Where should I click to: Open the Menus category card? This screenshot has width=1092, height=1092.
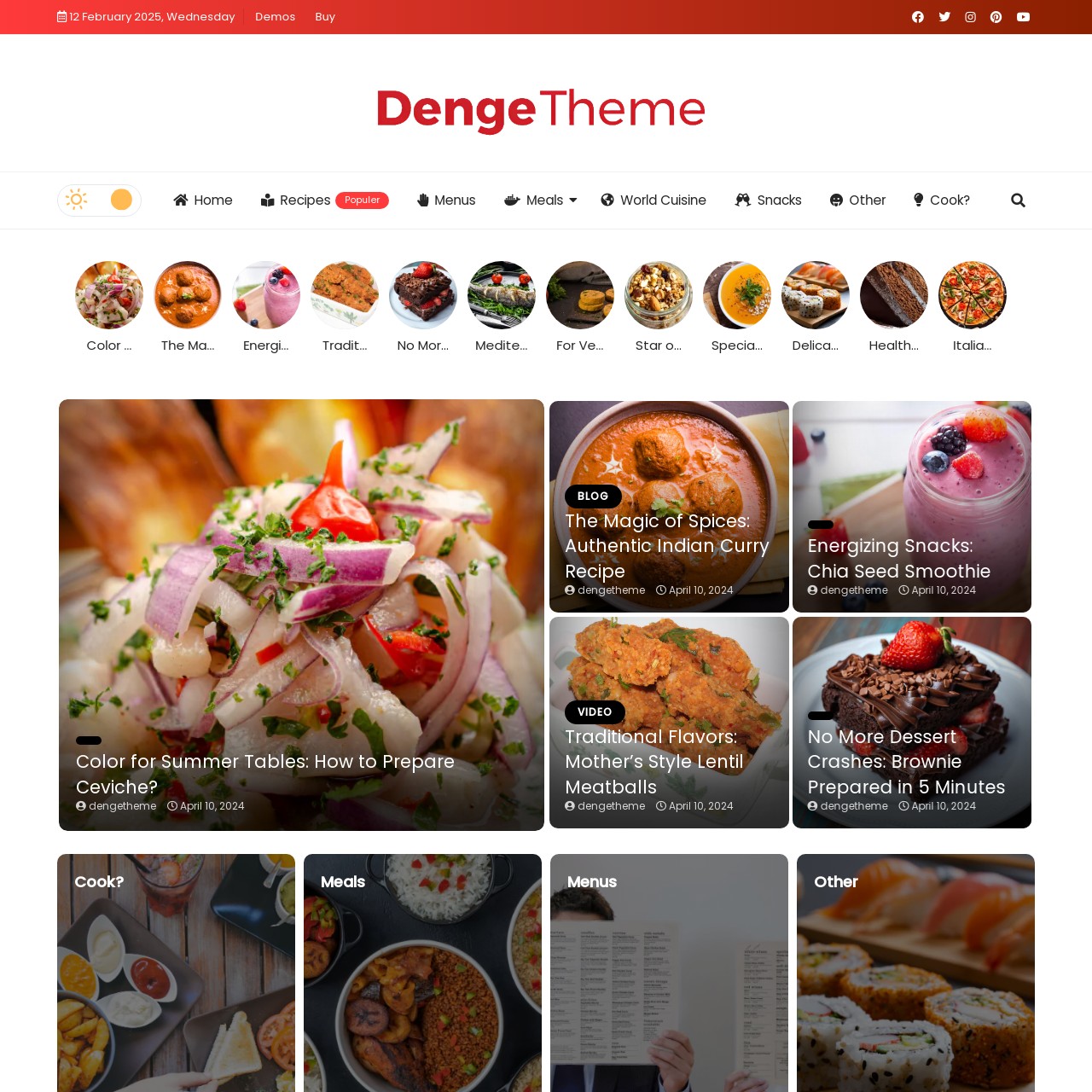pyautogui.click(x=669, y=973)
